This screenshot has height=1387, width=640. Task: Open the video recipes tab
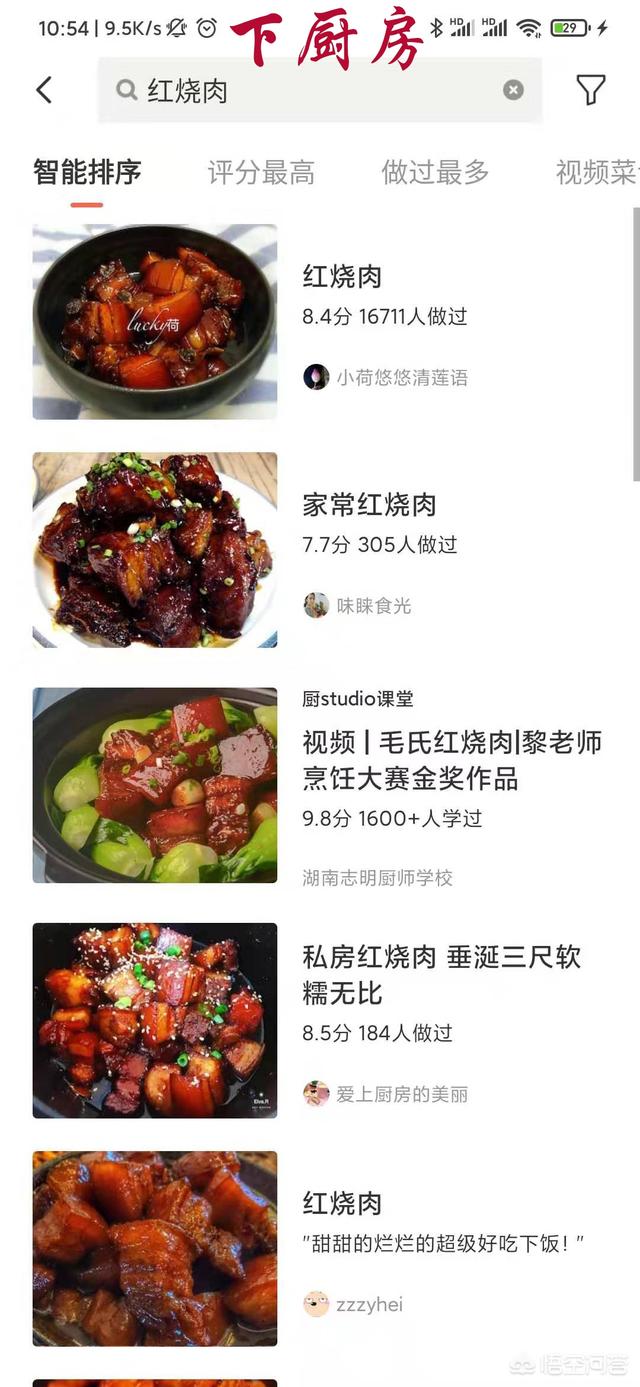click(x=597, y=173)
